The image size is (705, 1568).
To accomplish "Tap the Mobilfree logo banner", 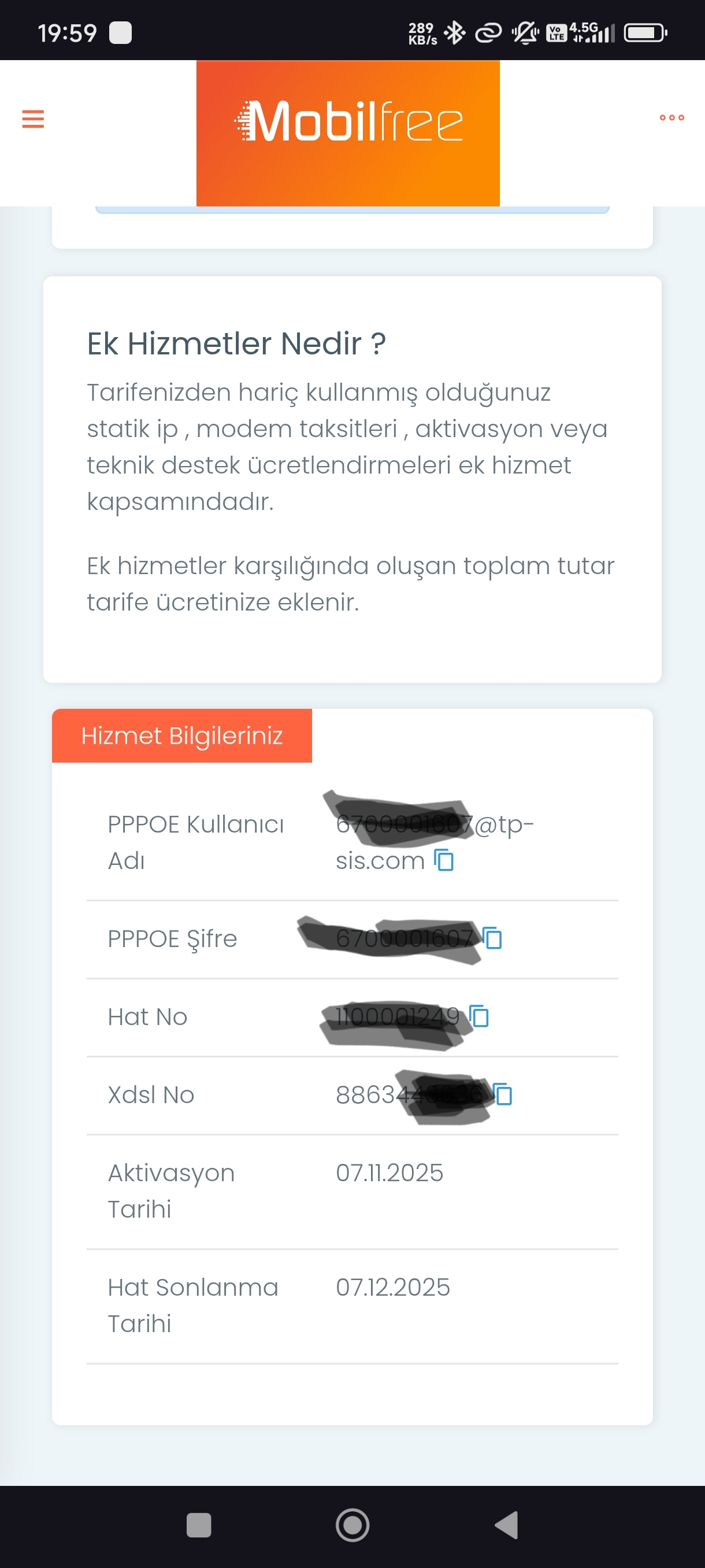I will coord(348,133).
